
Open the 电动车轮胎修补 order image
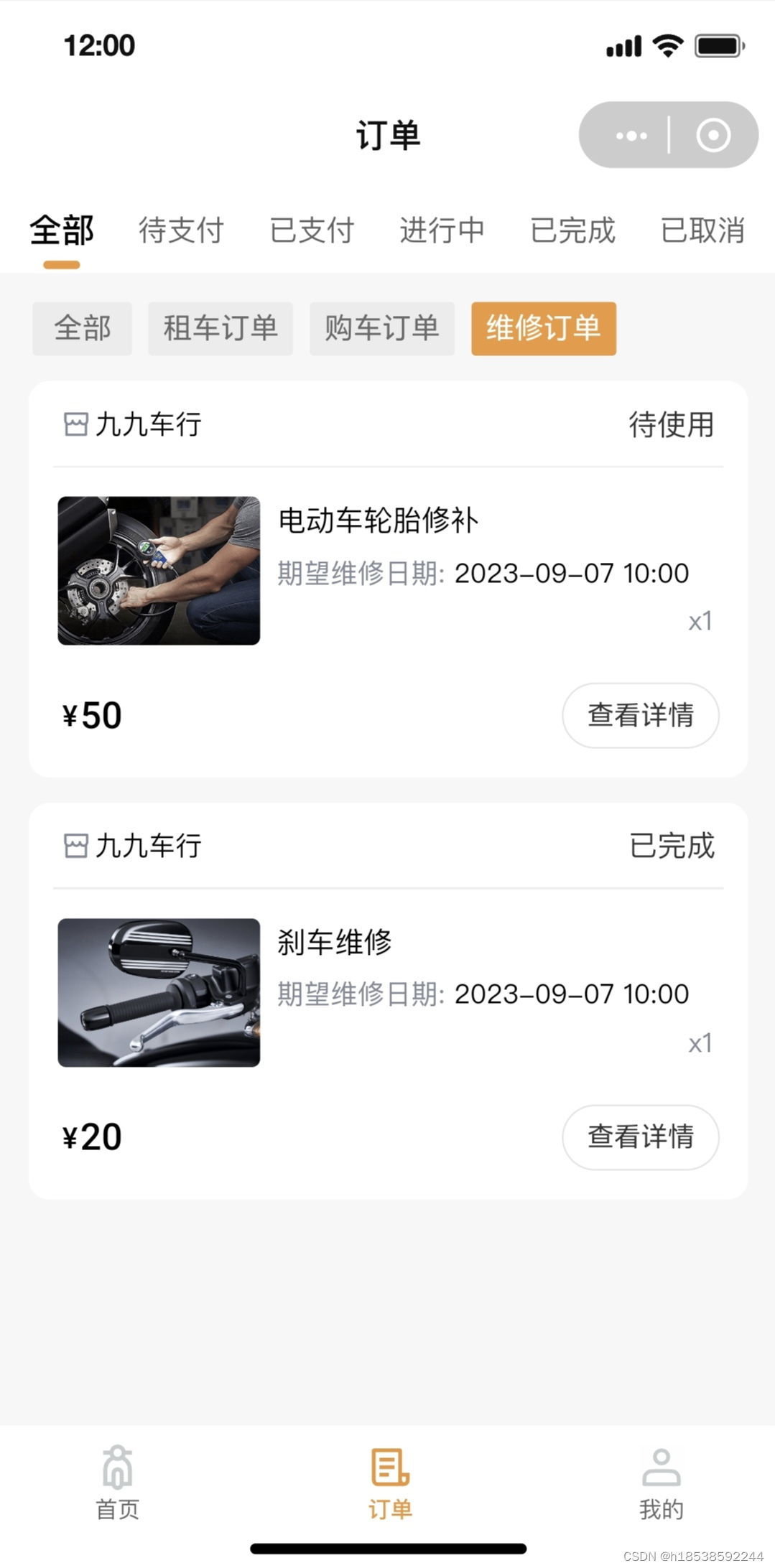pos(159,571)
